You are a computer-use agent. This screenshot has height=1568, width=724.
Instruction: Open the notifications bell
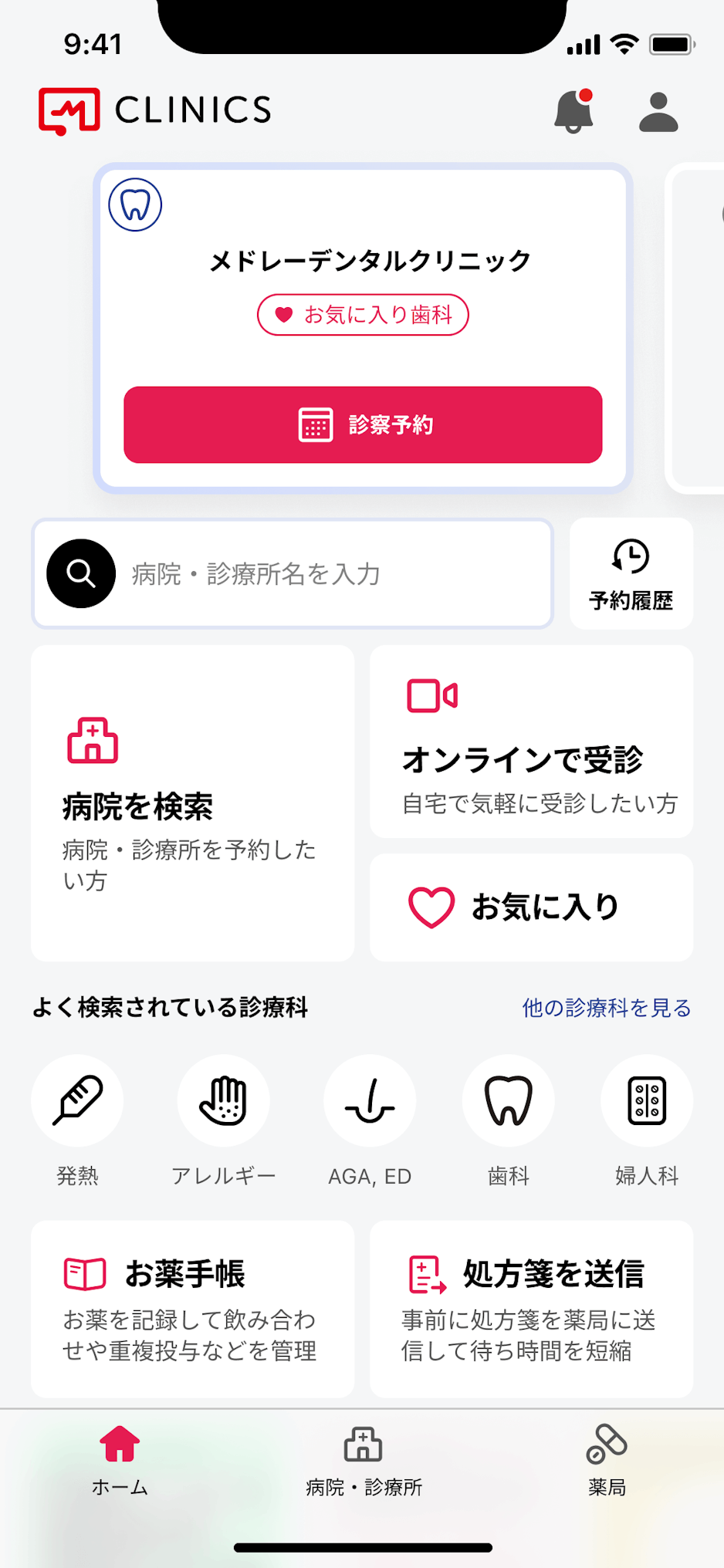click(x=573, y=111)
